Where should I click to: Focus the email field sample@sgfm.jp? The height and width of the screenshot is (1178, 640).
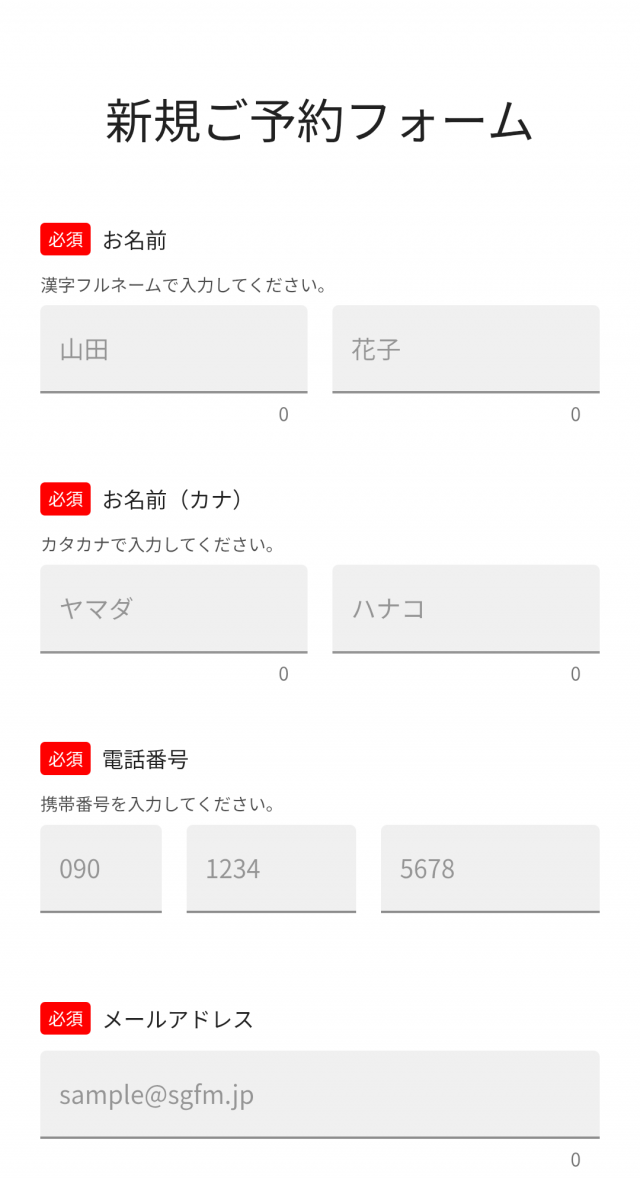click(x=320, y=1095)
